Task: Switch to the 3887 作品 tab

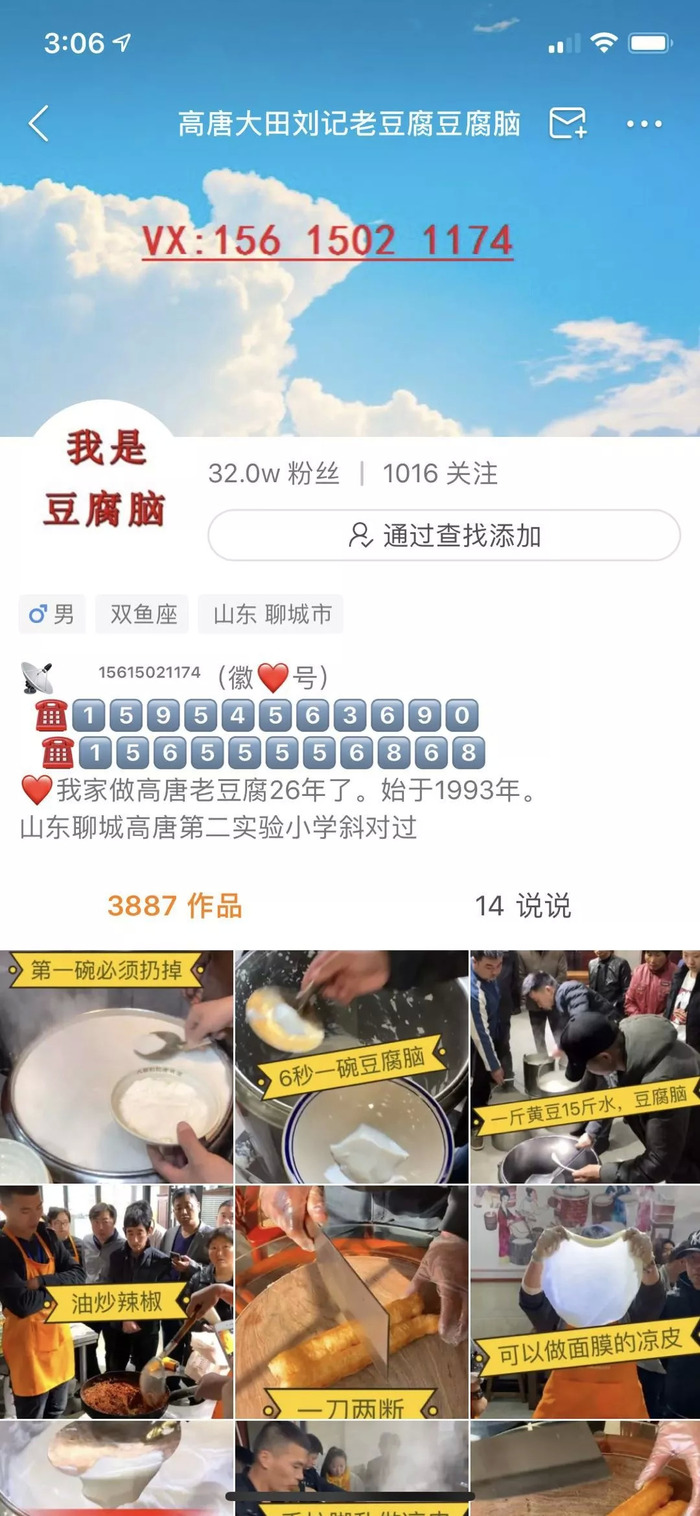Action: coord(175,906)
